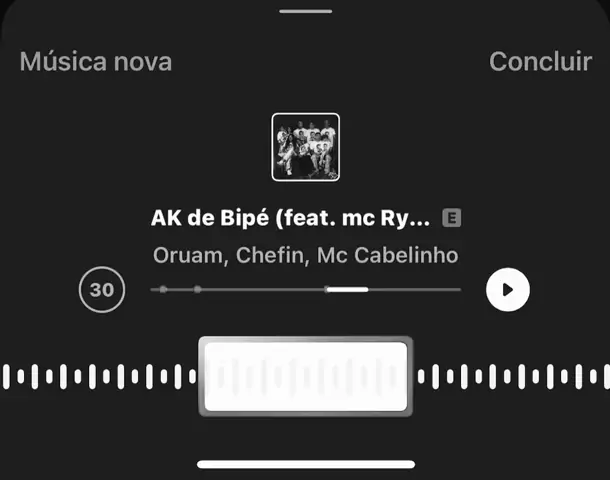The image size is (610, 480).
Task: Change the 30 second clip duration
Action: pyautogui.click(x=102, y=290)
